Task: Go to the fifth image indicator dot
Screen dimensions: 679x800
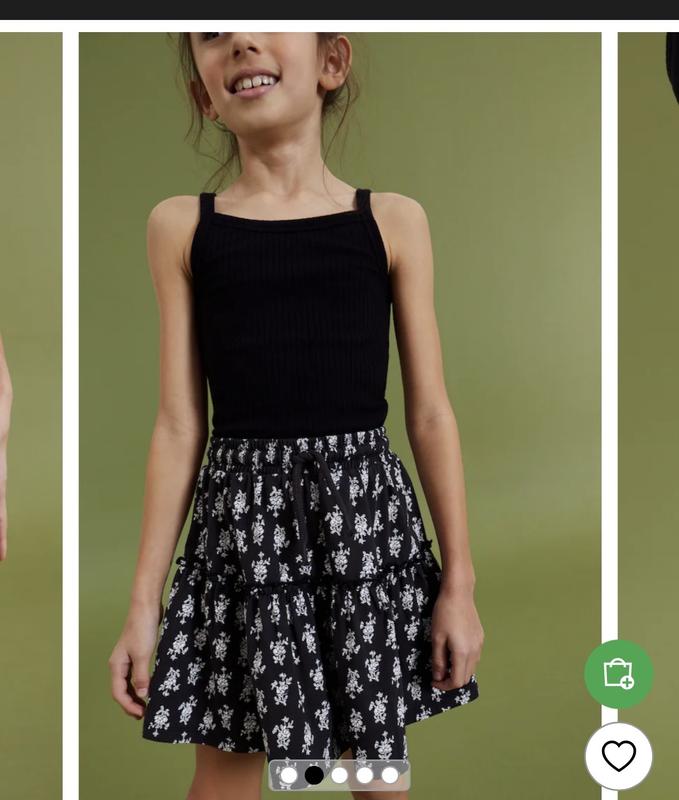Action: 390,775
